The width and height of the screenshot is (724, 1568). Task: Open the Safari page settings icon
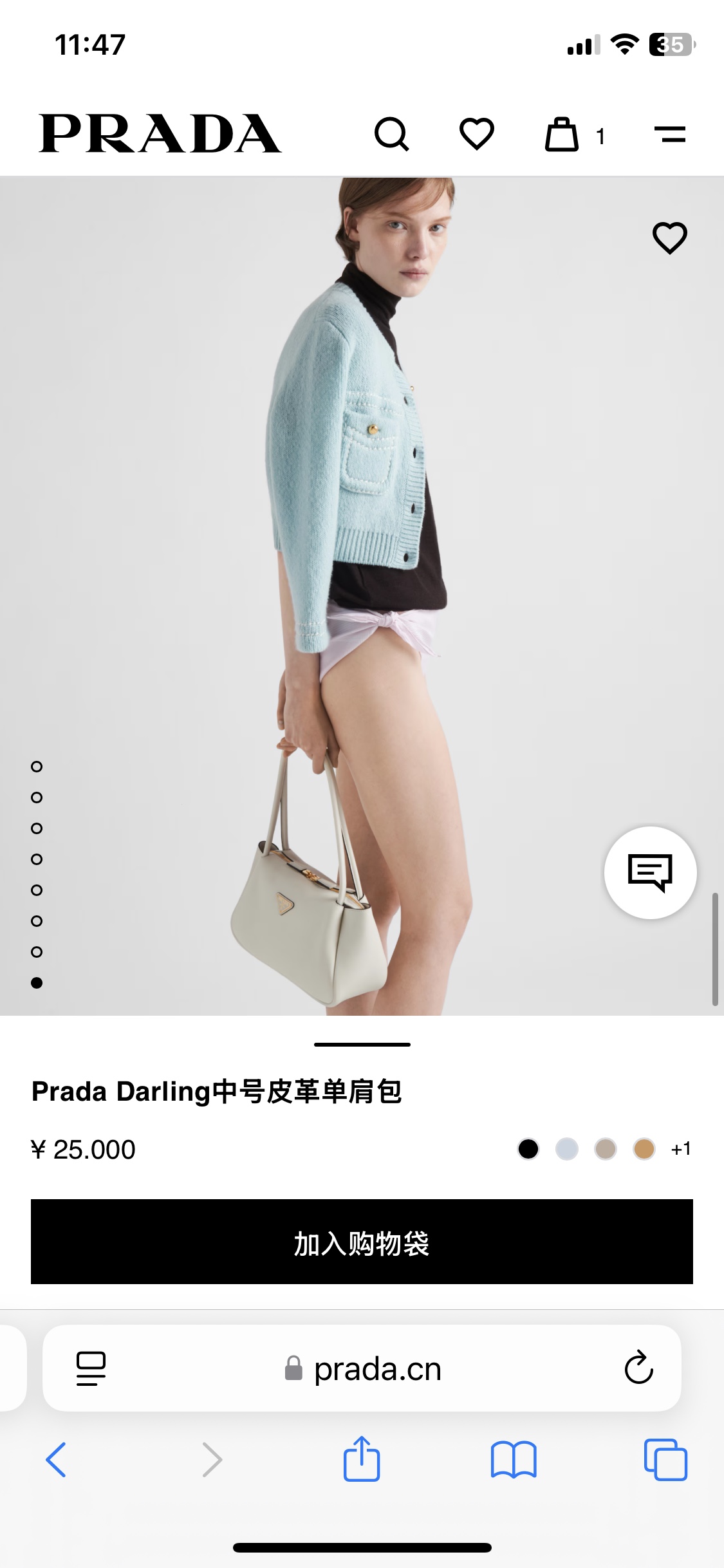[91, 1368]
